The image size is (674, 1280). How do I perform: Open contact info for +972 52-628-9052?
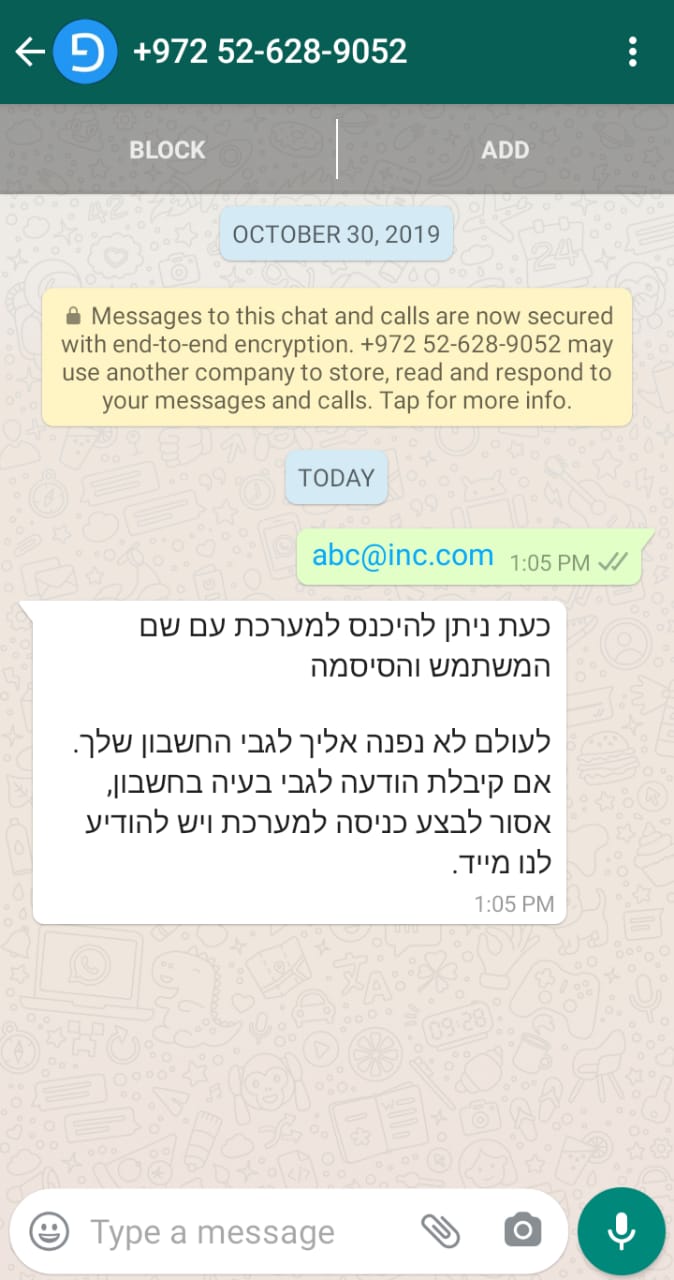[x=270, y=52]
